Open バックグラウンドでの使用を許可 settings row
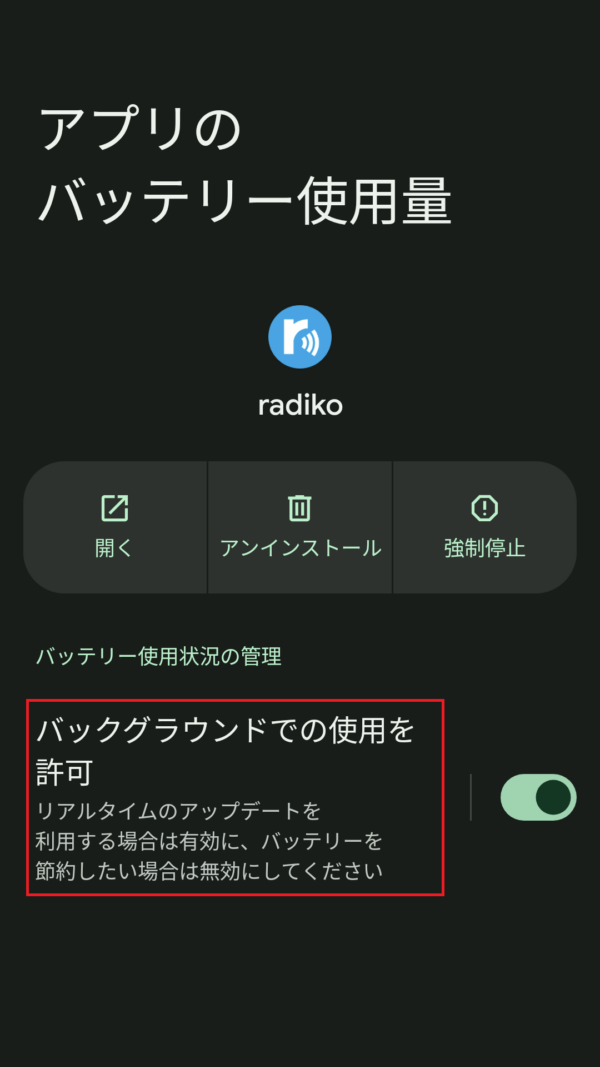 point(235,797)
